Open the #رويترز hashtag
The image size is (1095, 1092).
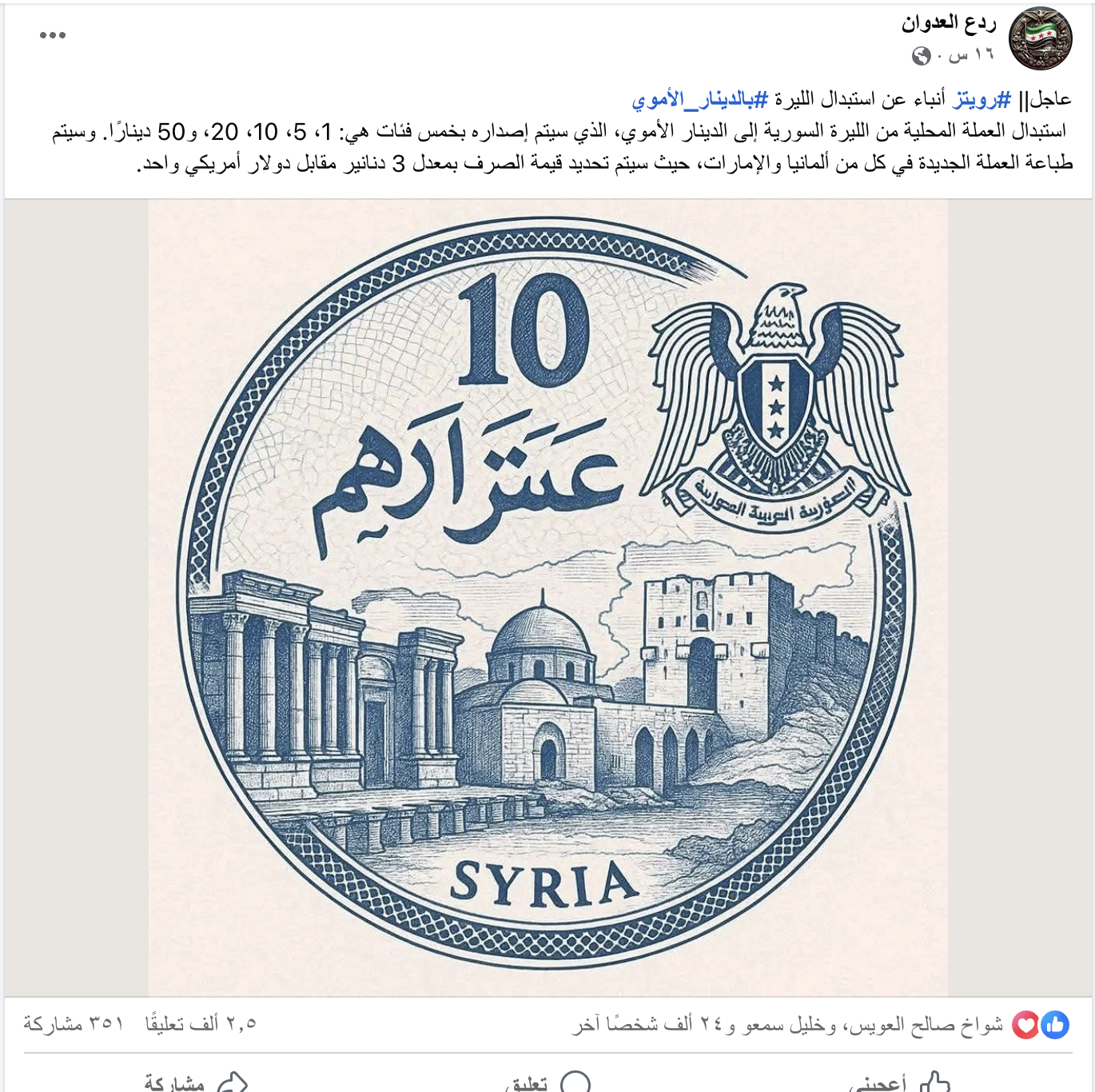[982, 99]
